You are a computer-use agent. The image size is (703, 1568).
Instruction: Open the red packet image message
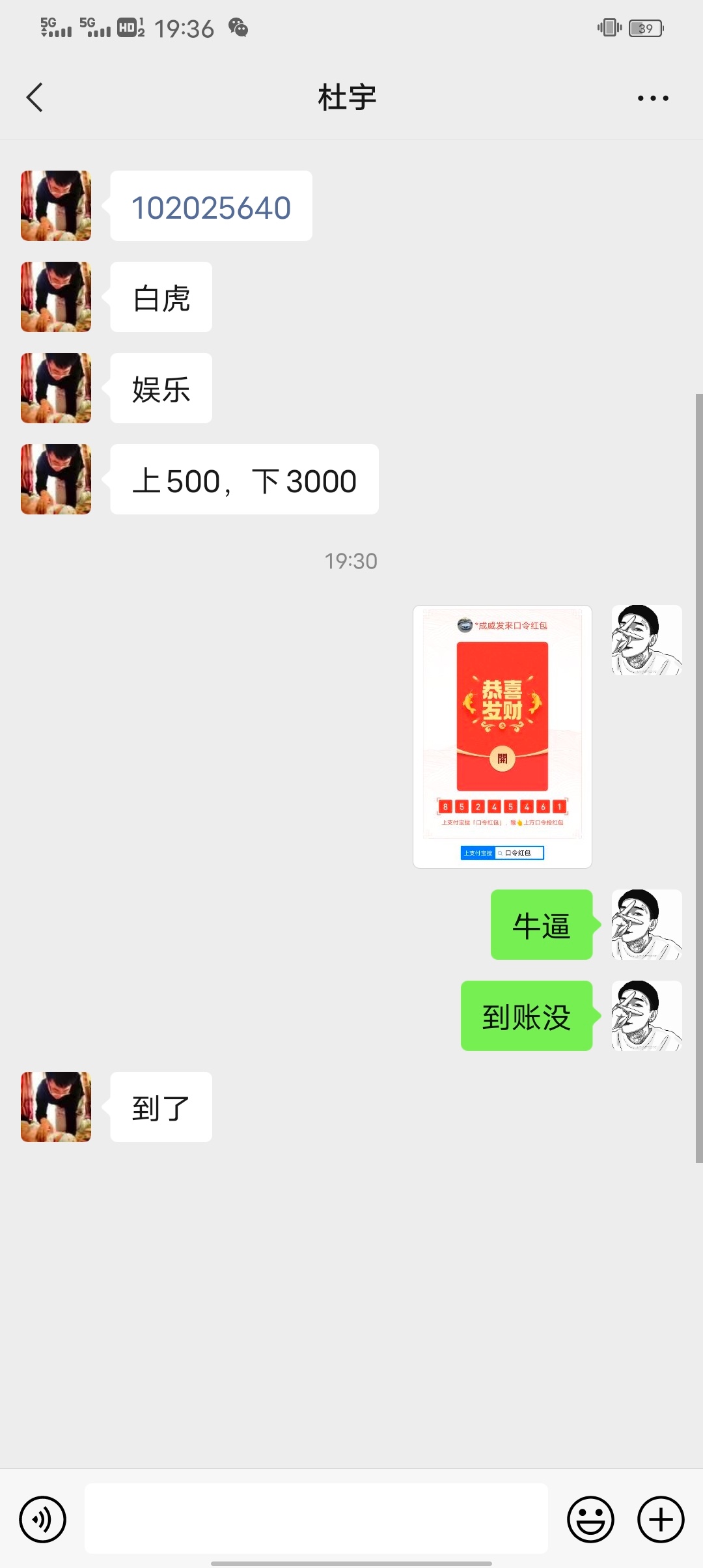502,736
